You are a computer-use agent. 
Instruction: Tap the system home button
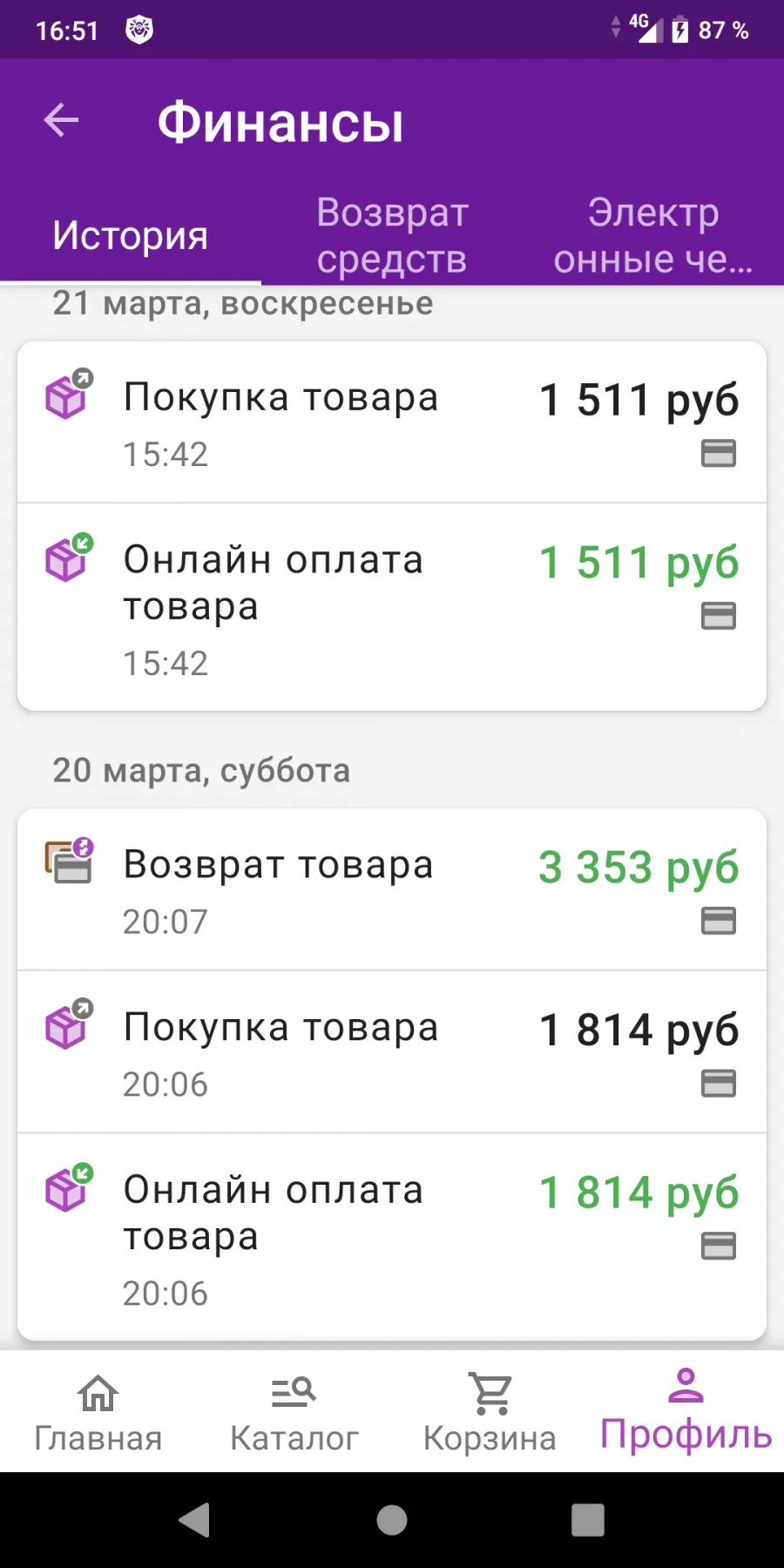pos(392,1520)
